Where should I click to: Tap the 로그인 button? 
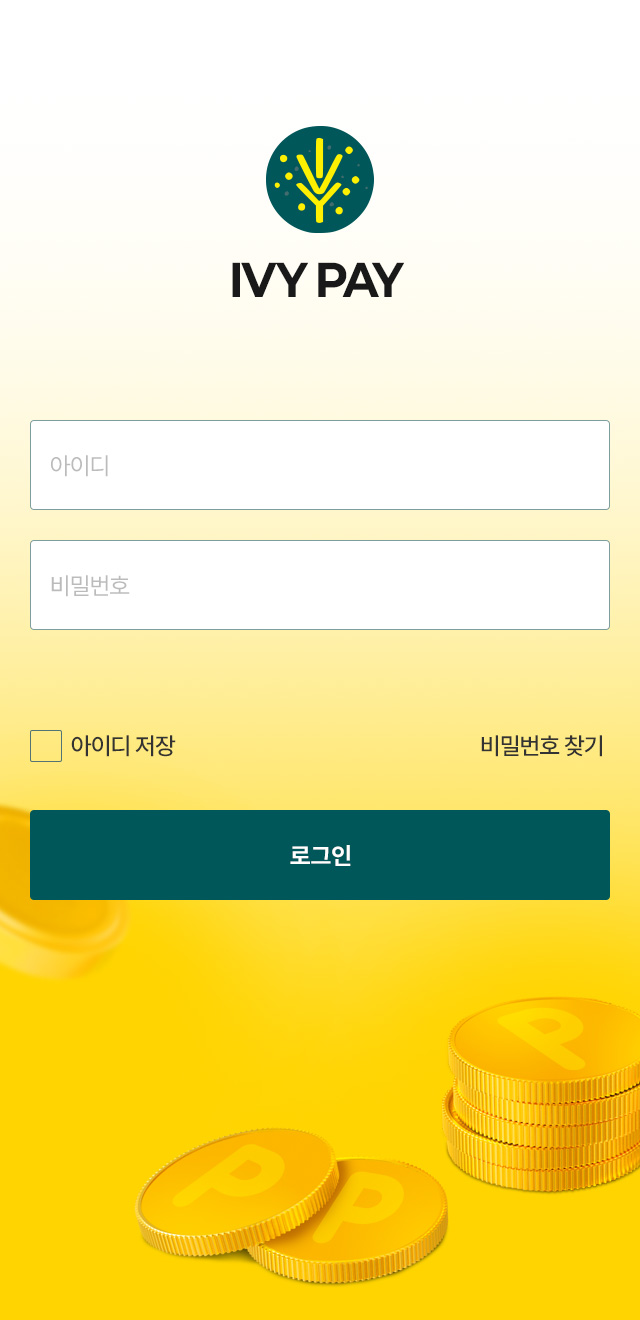coord(320,855)
